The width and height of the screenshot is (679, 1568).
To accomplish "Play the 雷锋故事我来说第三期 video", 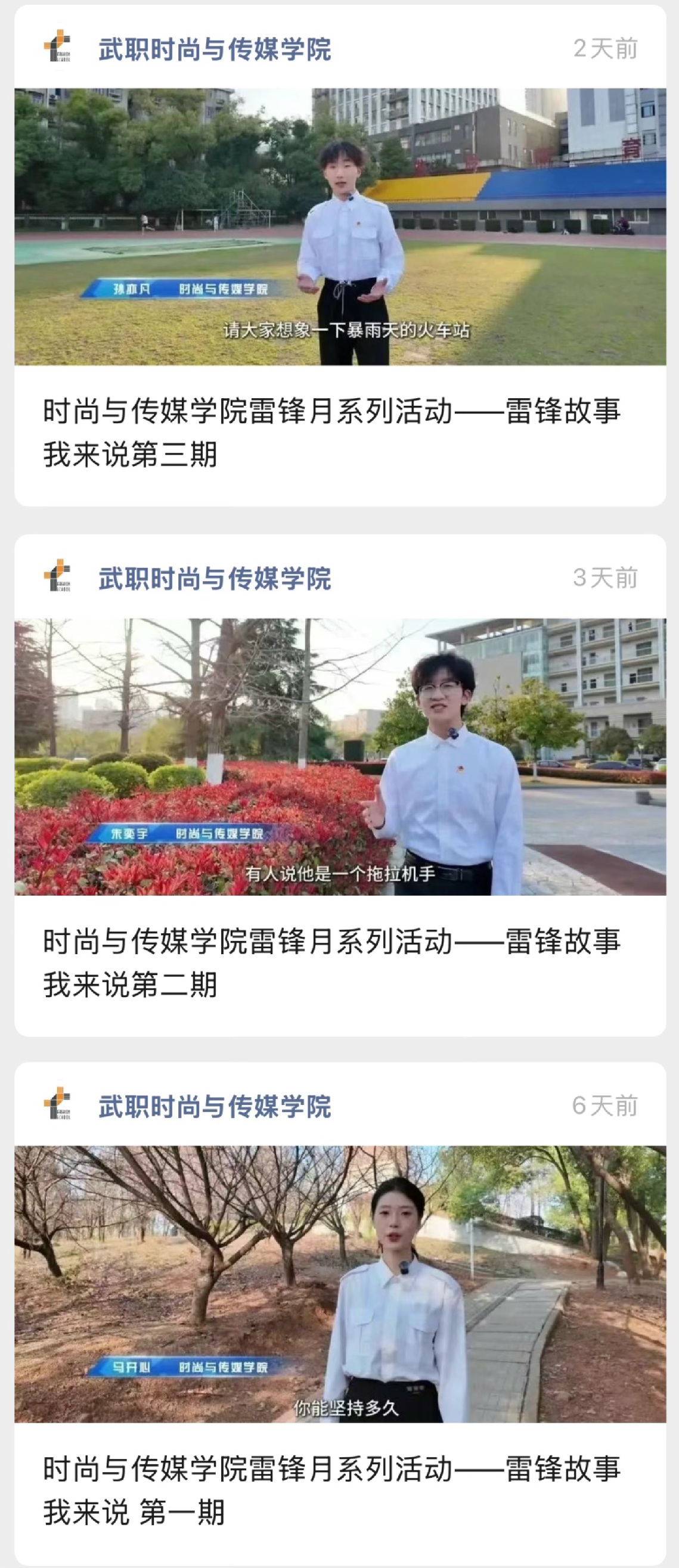I will coord(340,226).
